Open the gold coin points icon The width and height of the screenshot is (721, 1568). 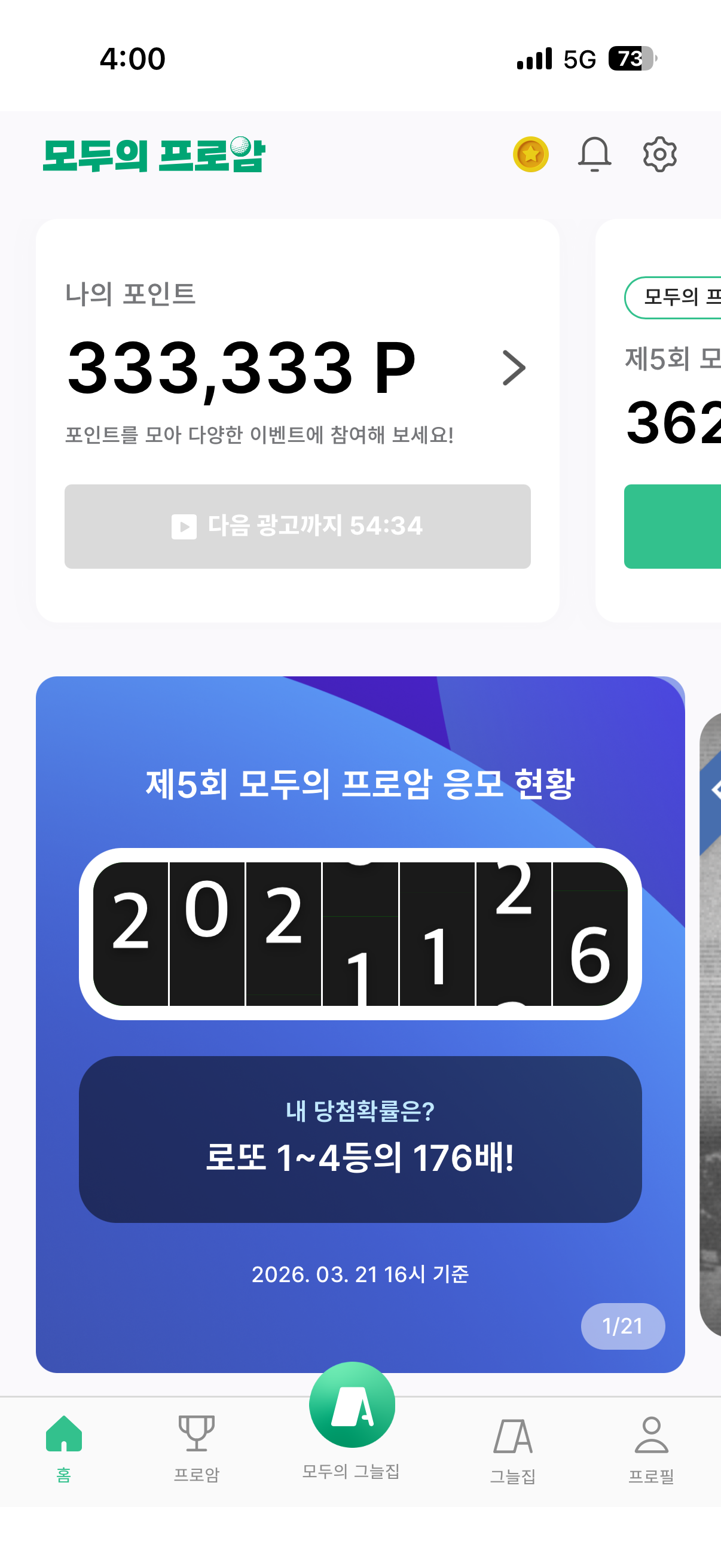pyautogui.click(x=530, y=154)
